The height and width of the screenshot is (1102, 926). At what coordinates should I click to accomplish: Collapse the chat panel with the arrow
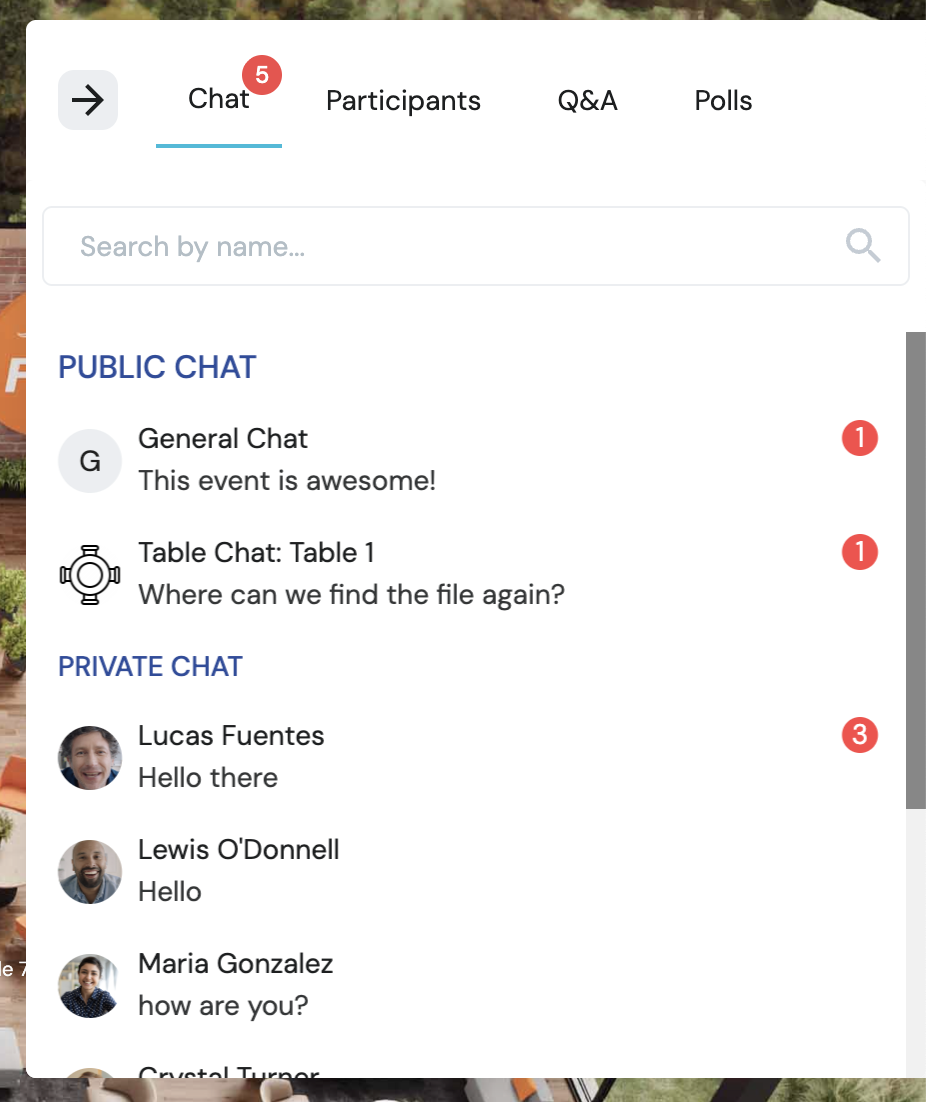coord(88,100)
